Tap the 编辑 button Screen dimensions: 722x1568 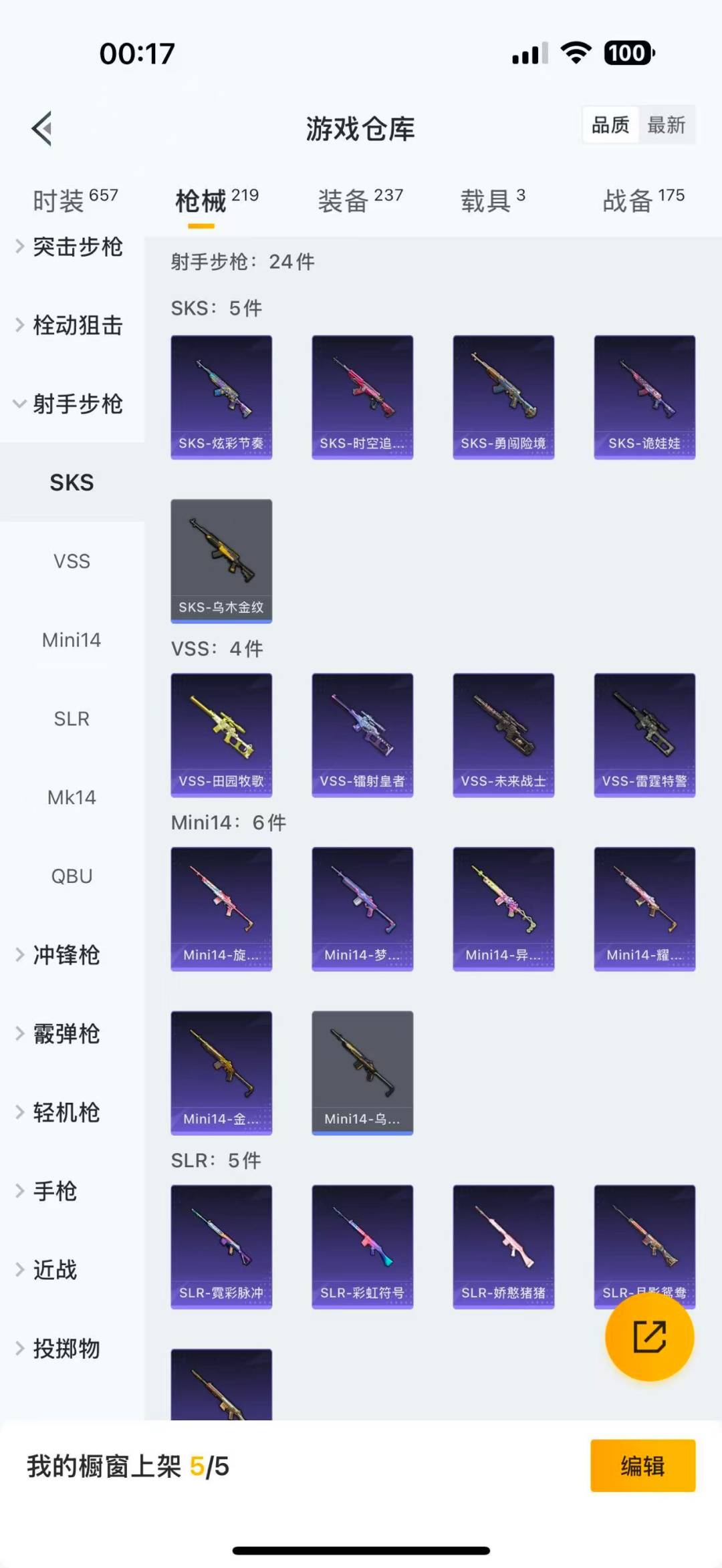642,1466
